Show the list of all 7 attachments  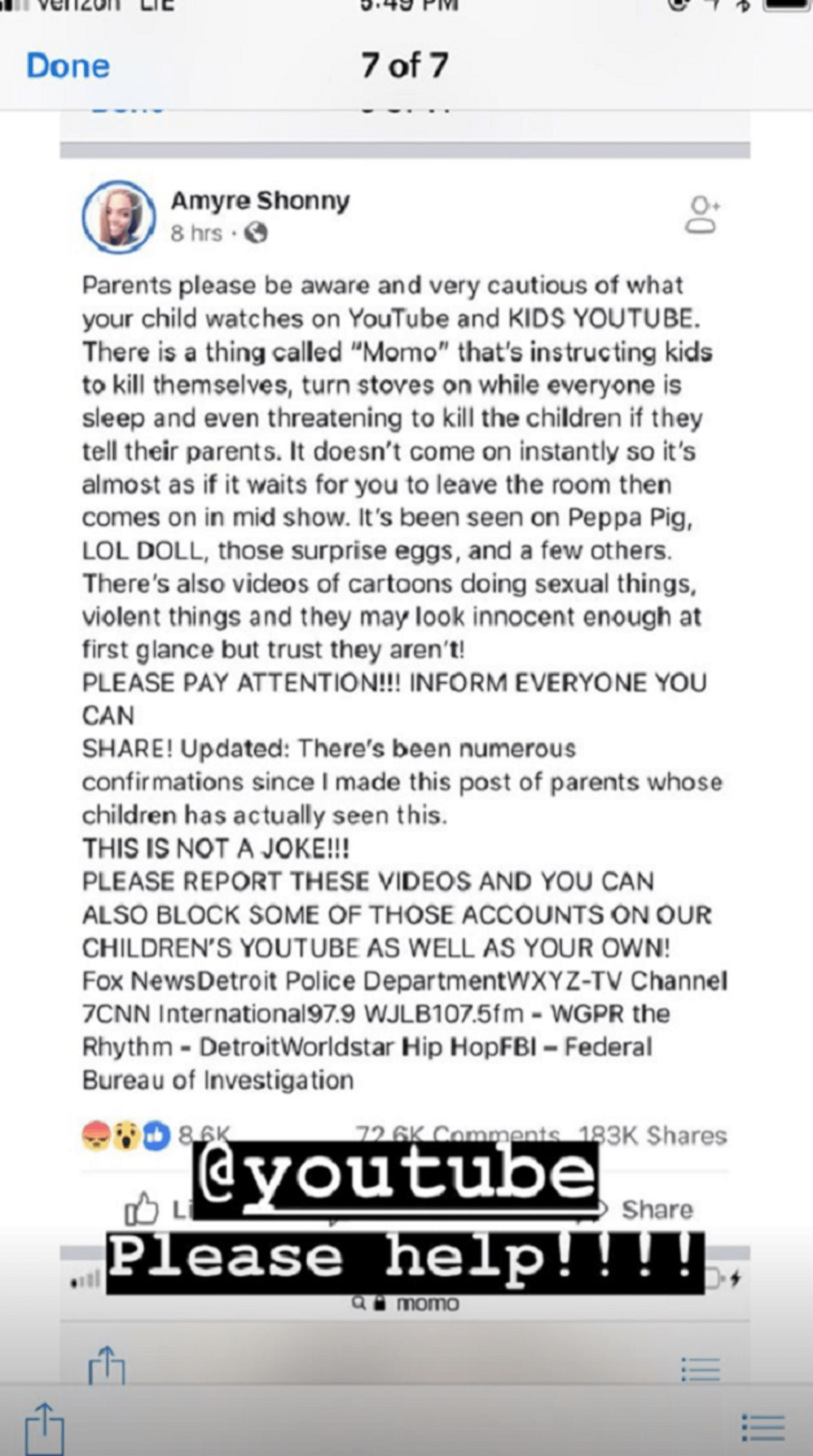pyautogui.click(x=764, y=1428)
